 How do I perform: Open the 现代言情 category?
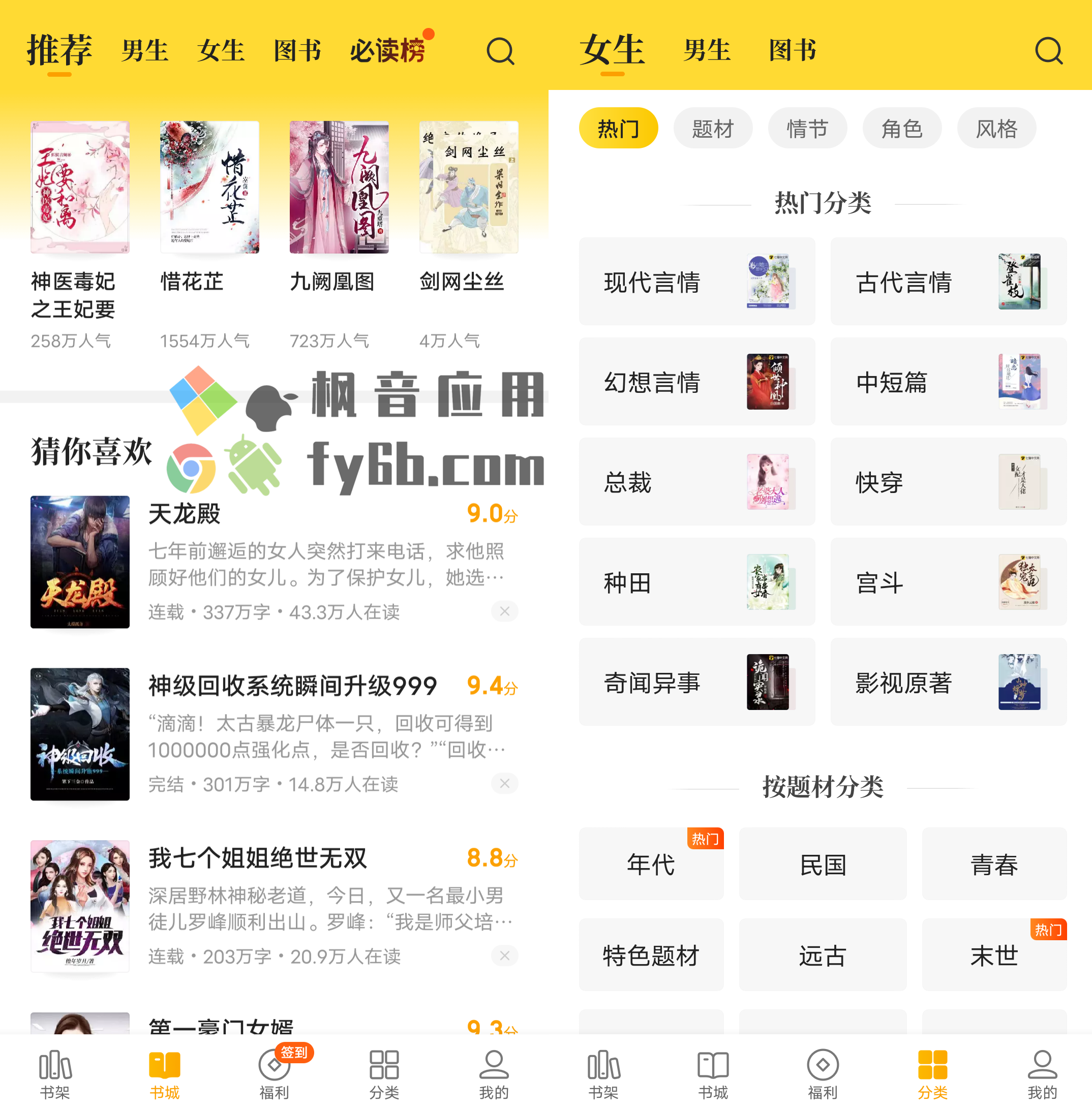click(x=696, y=282)
